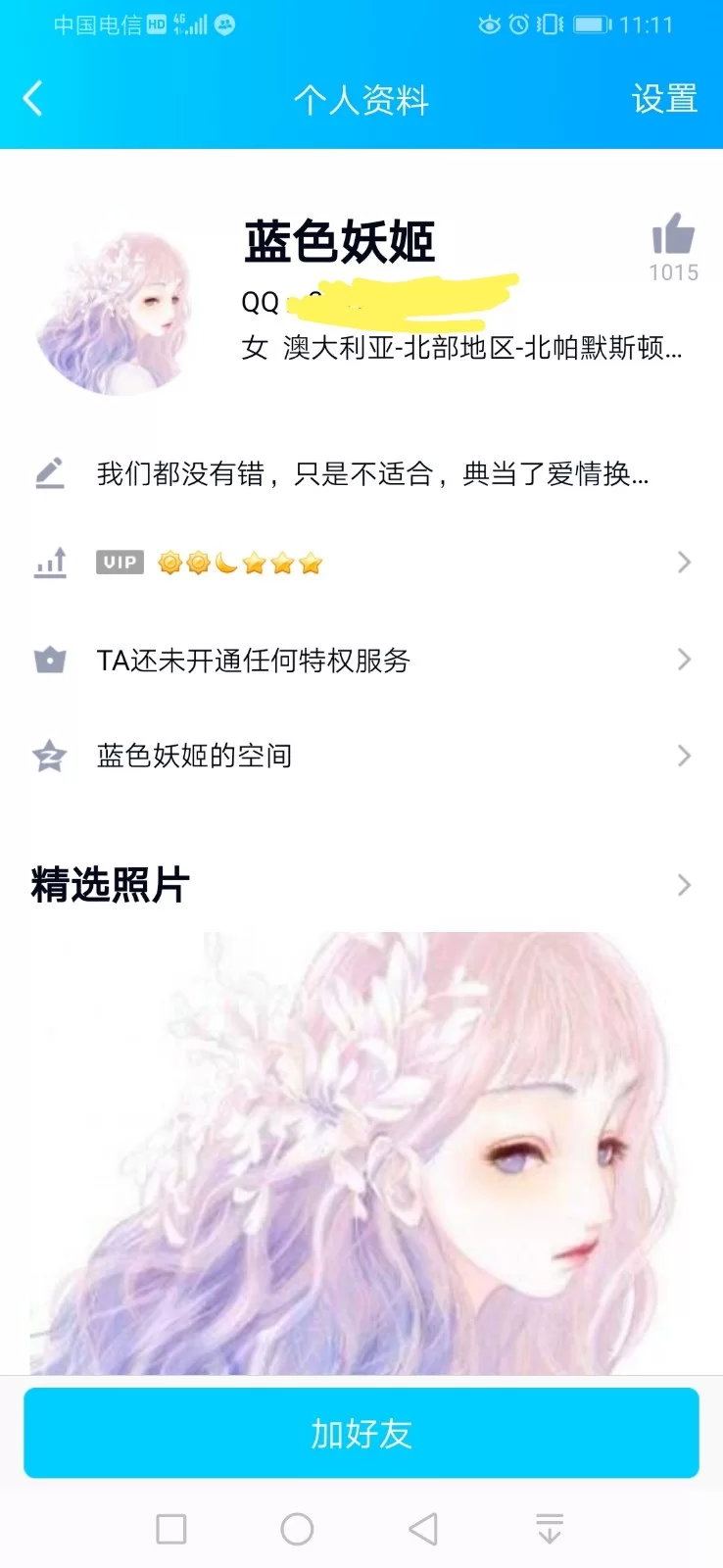This screenshot has width=723, height=1568.
Task: Go back using the header arrow
Action: point(33,99)
